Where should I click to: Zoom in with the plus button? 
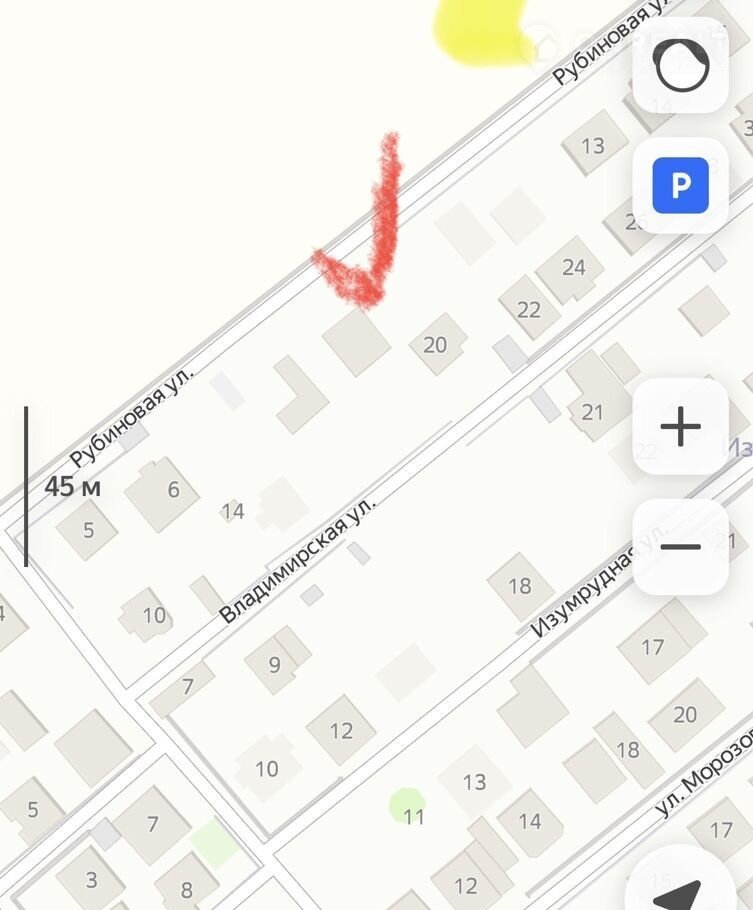click(x=681, y=427)
